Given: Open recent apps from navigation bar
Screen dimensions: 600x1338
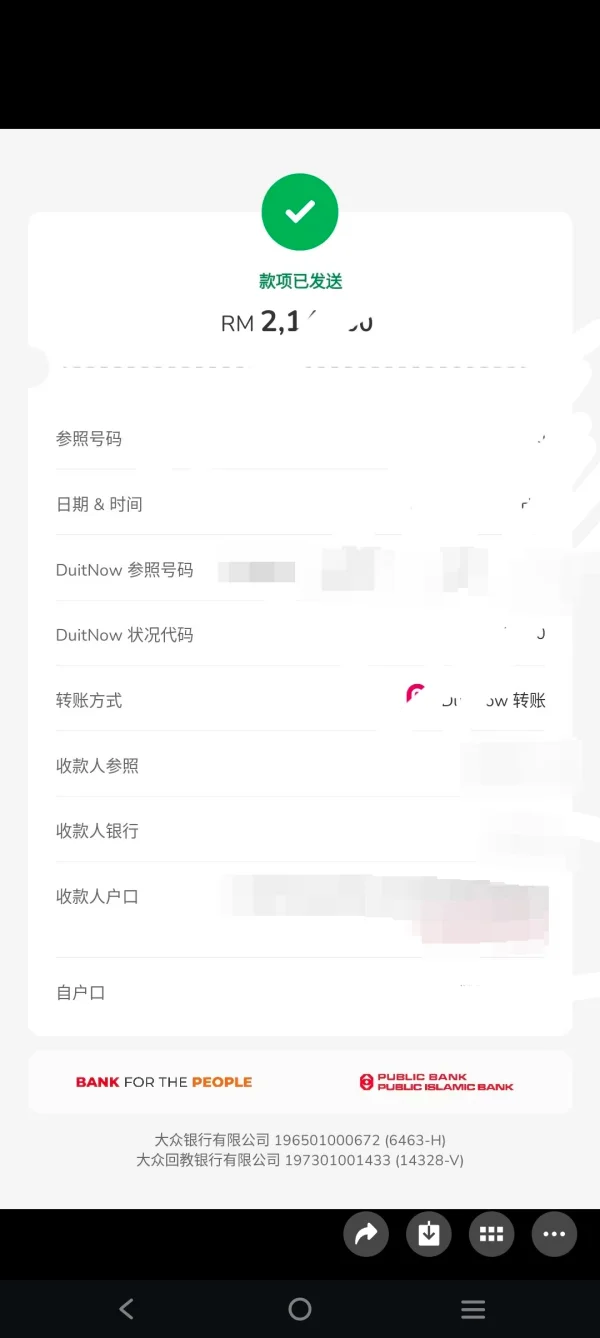Looking at the screenshot, I should [473, 1308].
